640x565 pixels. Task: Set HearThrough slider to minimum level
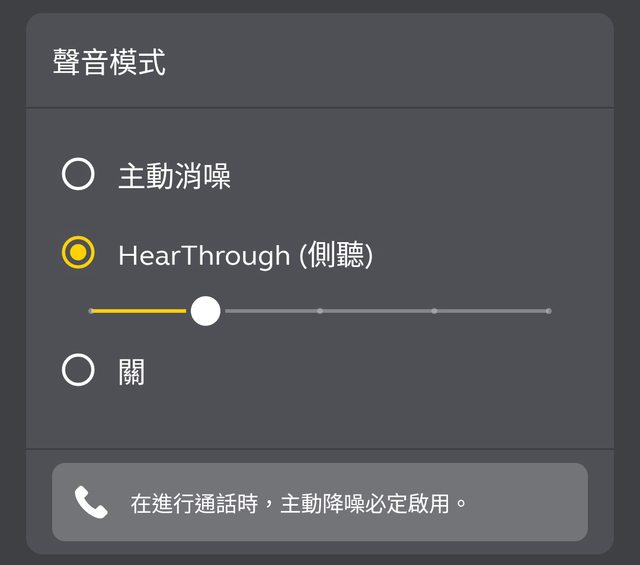(91, 311)
